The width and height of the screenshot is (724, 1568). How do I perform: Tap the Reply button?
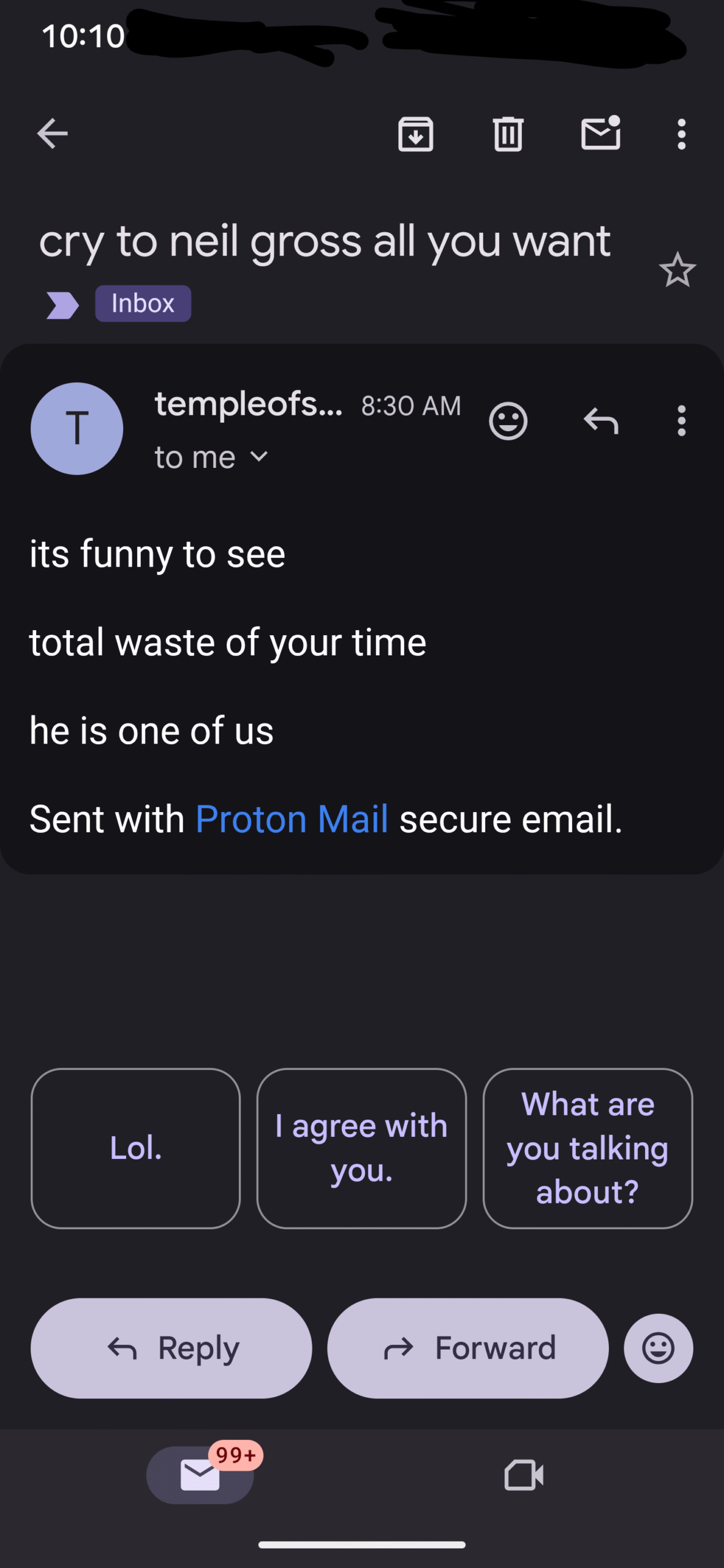(x=172, y=1348)
